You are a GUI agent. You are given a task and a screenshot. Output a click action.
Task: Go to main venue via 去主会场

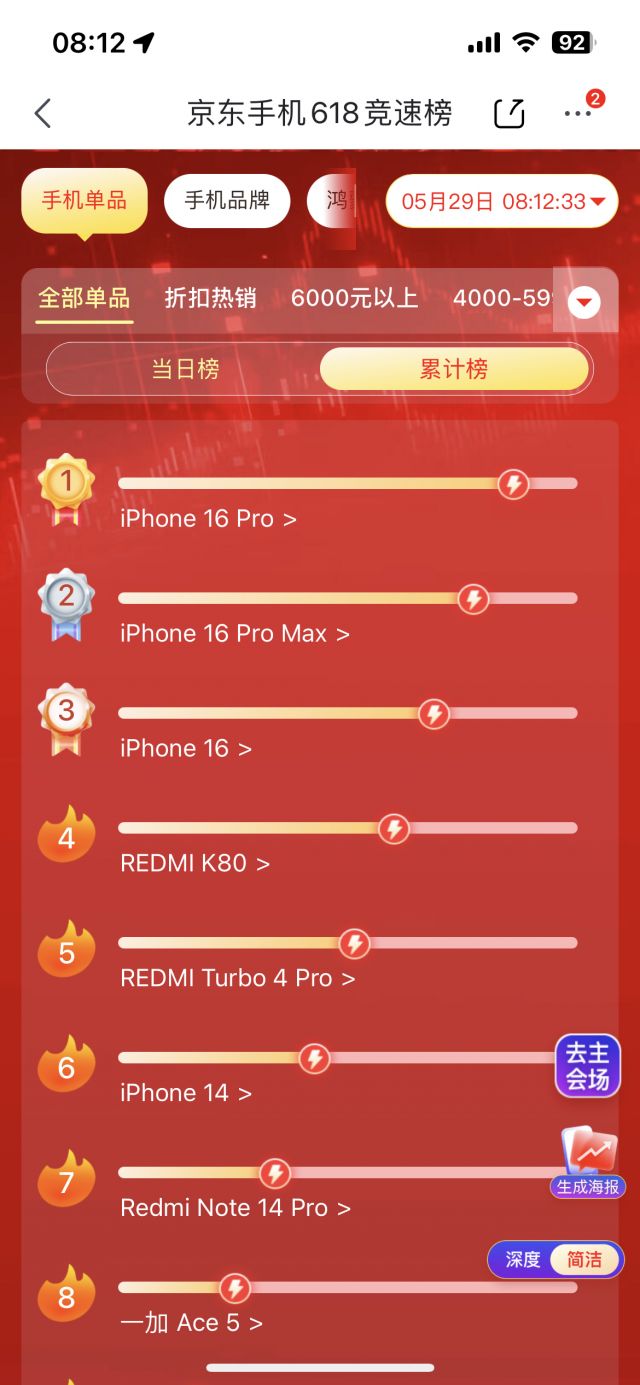[x=588, y=1066]
